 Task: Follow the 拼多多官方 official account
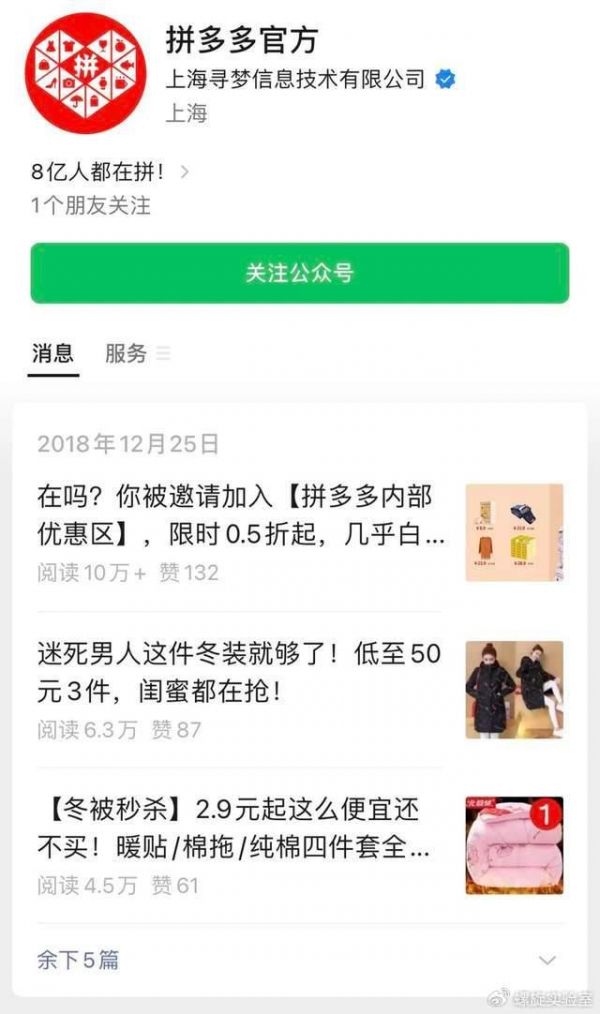point(299,272)
